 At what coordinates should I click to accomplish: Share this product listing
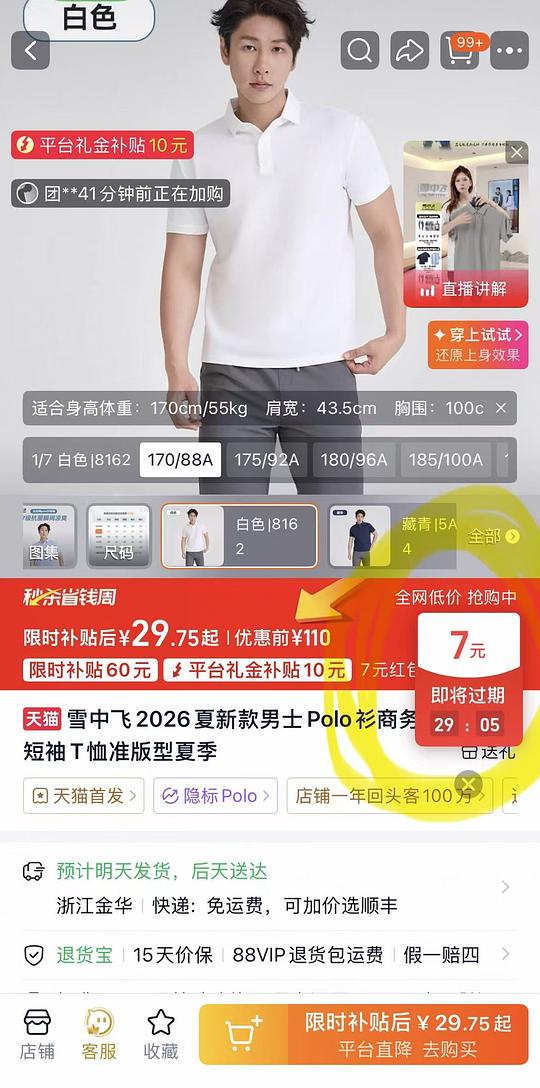point(410,50)
